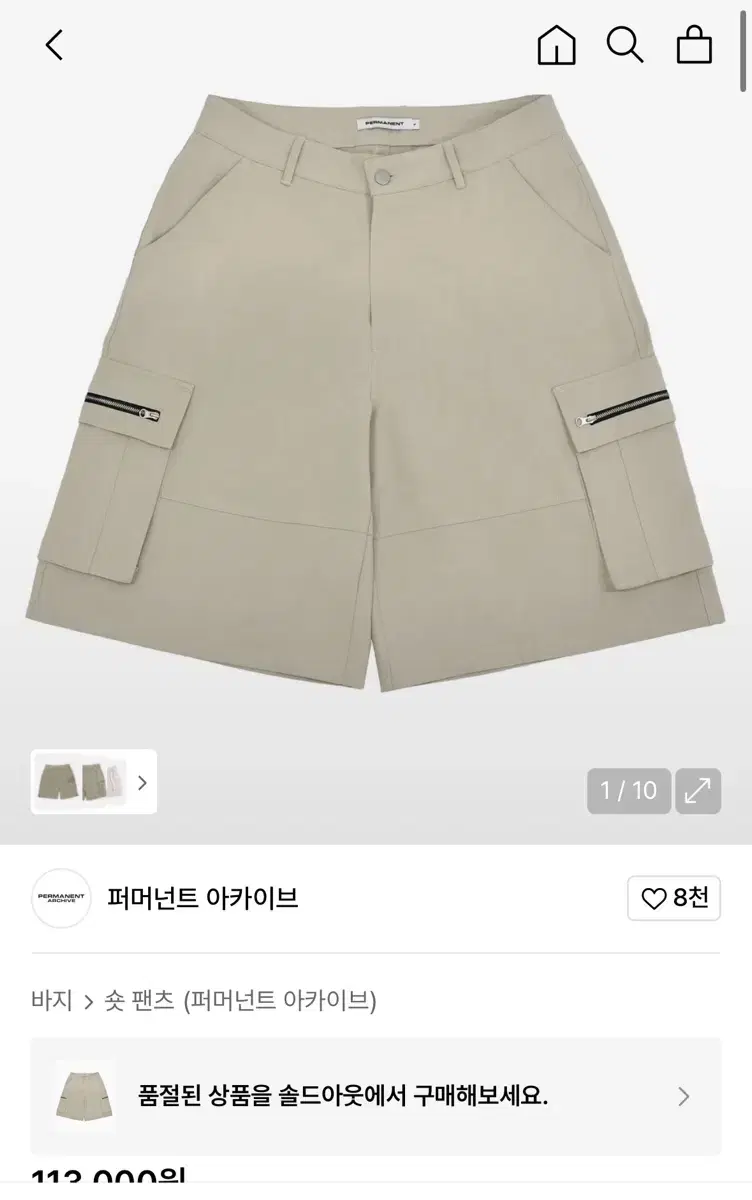The width and height of the screenshot is (752, 1200).
Task: Select the first shorts thumbnail in the carousel
Action: pyautogui.click(x=58, y=783)
